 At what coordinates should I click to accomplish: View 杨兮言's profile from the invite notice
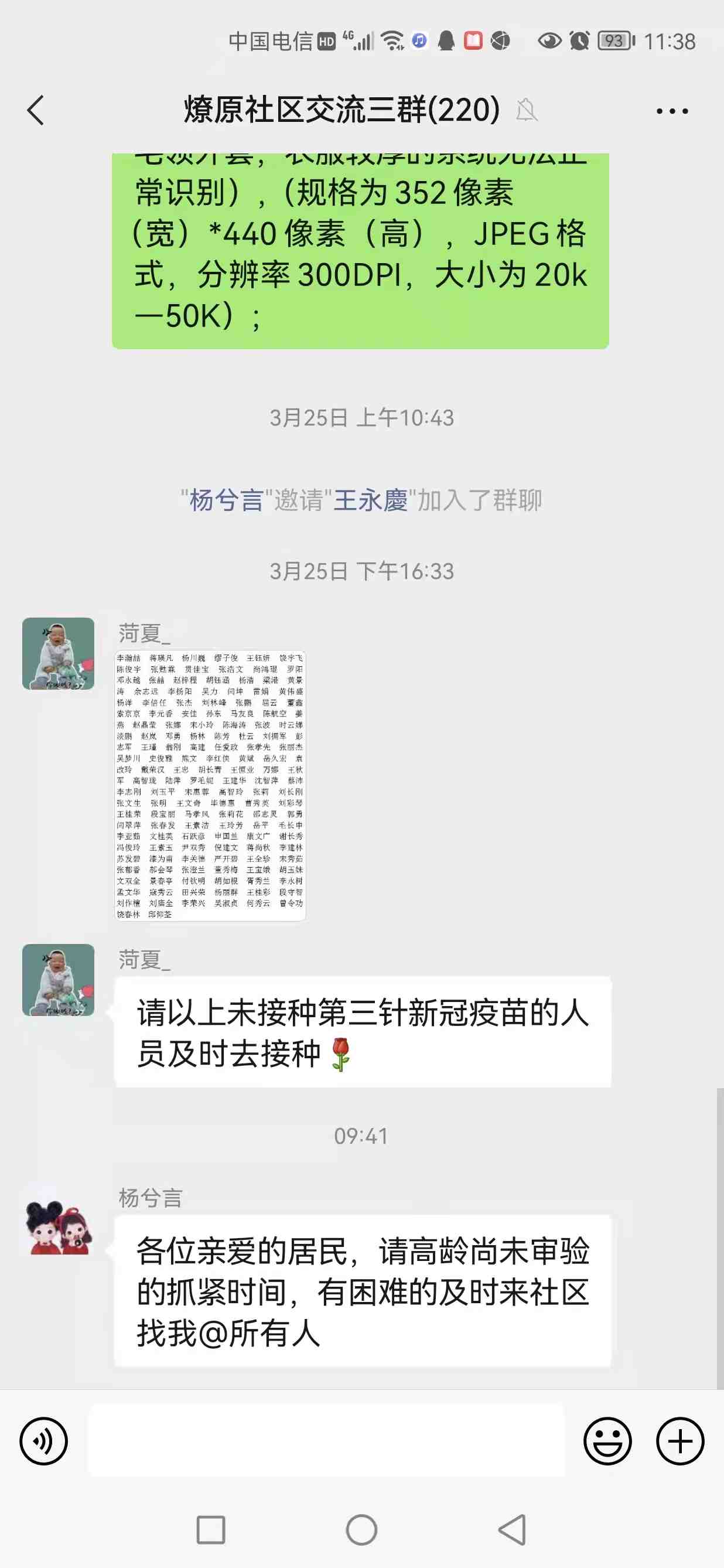click(x=226, y=500)
